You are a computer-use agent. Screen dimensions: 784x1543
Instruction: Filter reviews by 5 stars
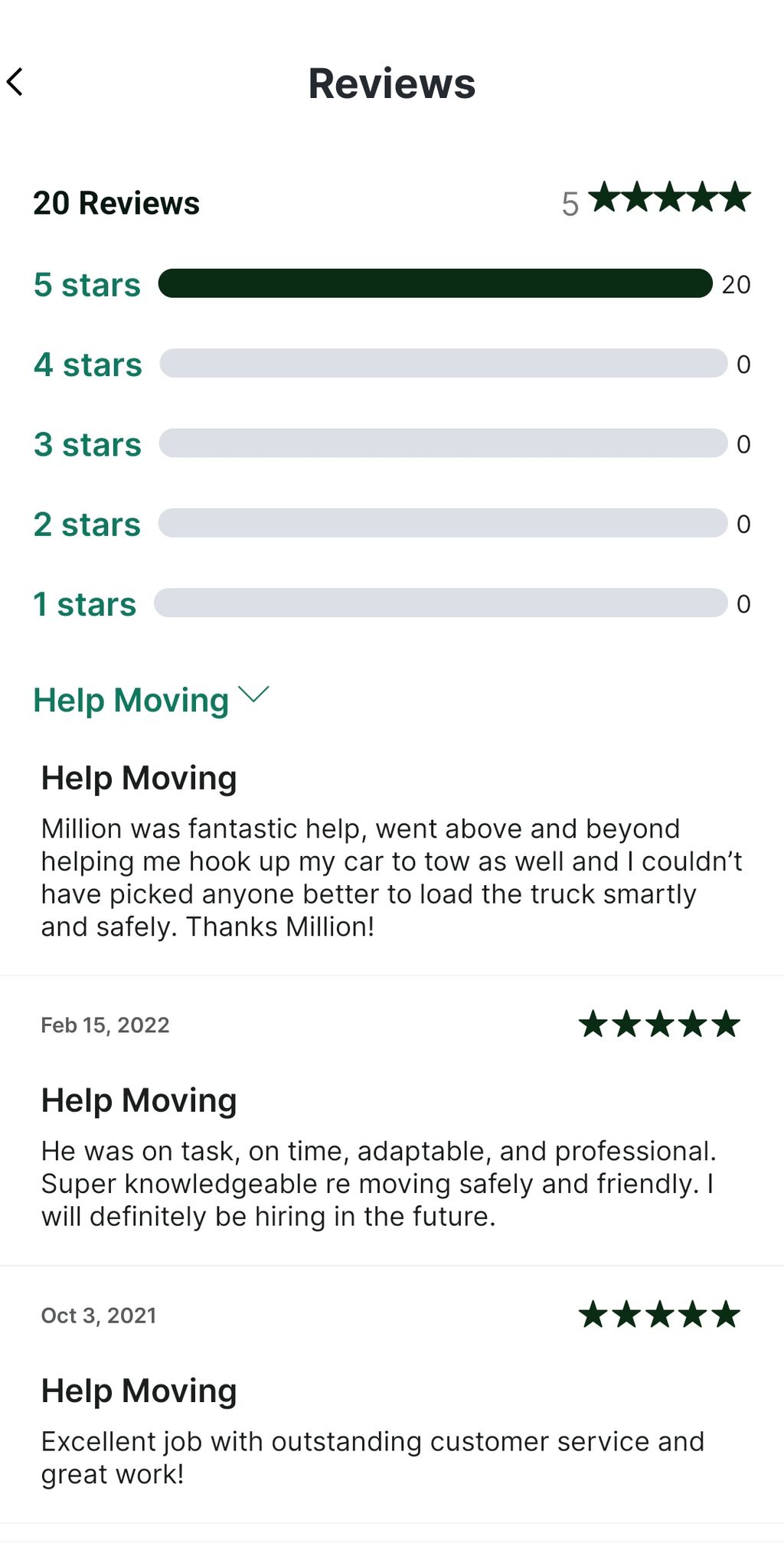point(87,285)
